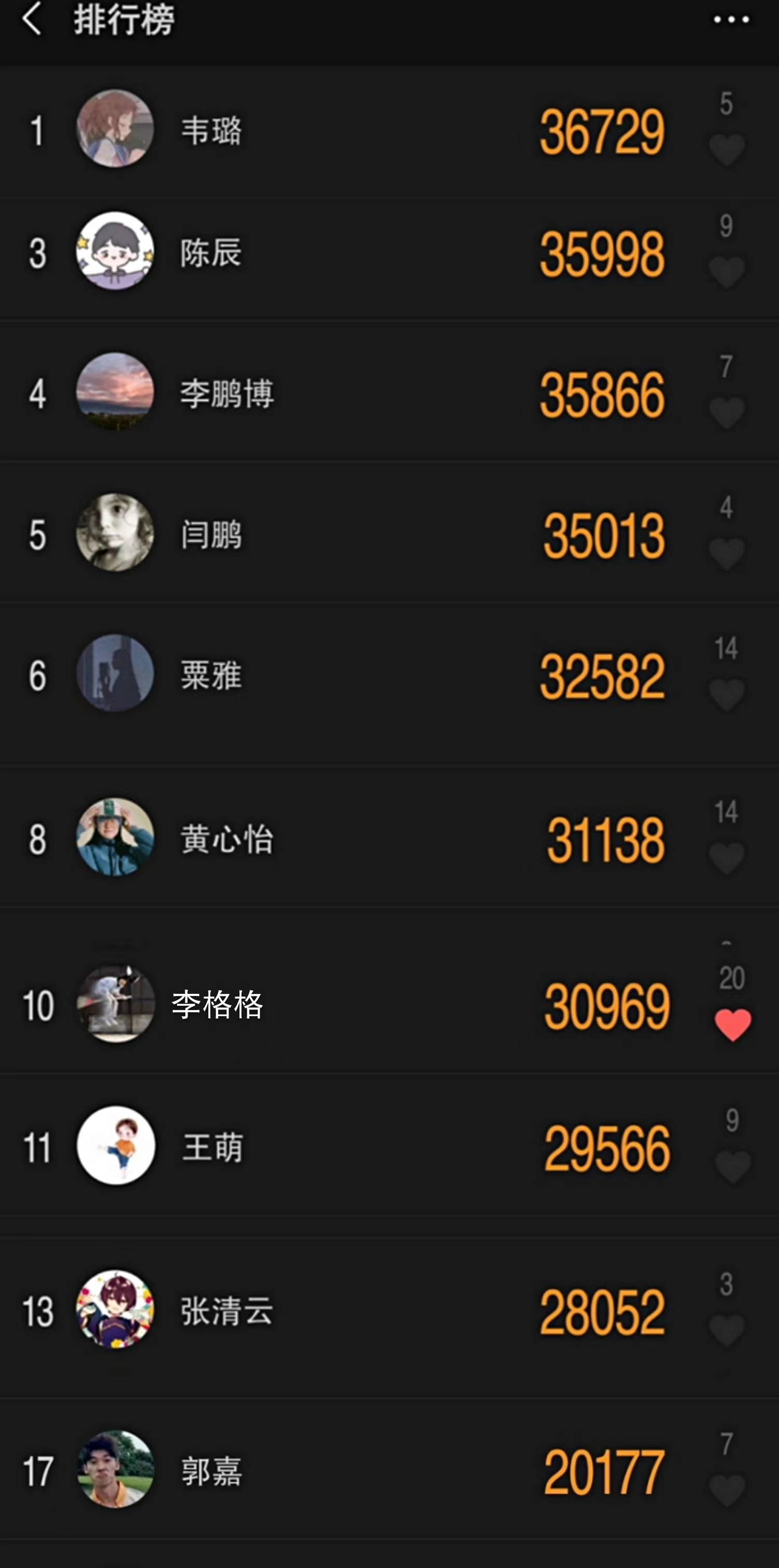Viewport: 779px width, 1568px height.
Task: Like 粟雅's ranking entry
Action: tap(726, 695)
